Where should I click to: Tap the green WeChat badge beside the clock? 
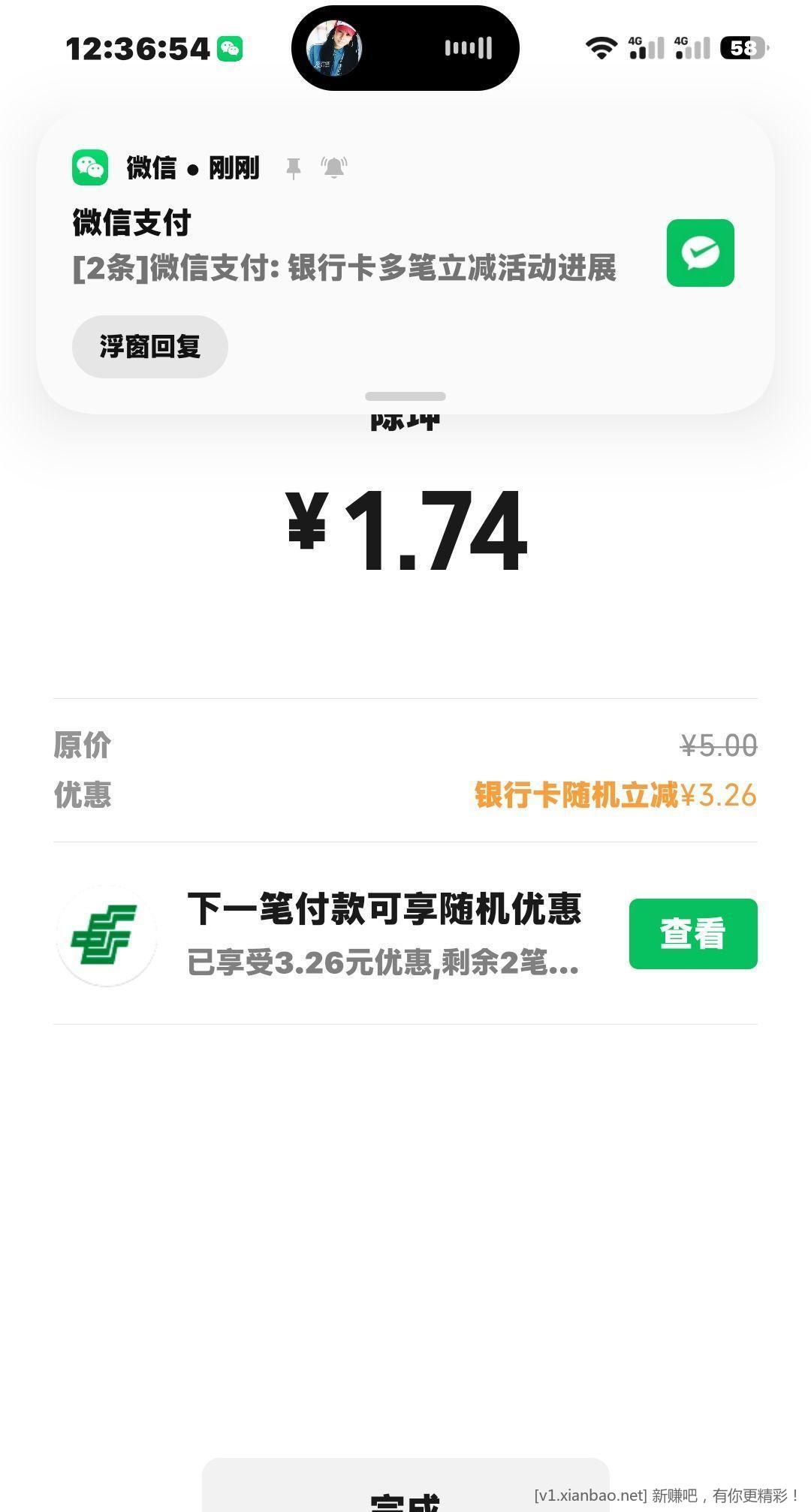(231, 47)
